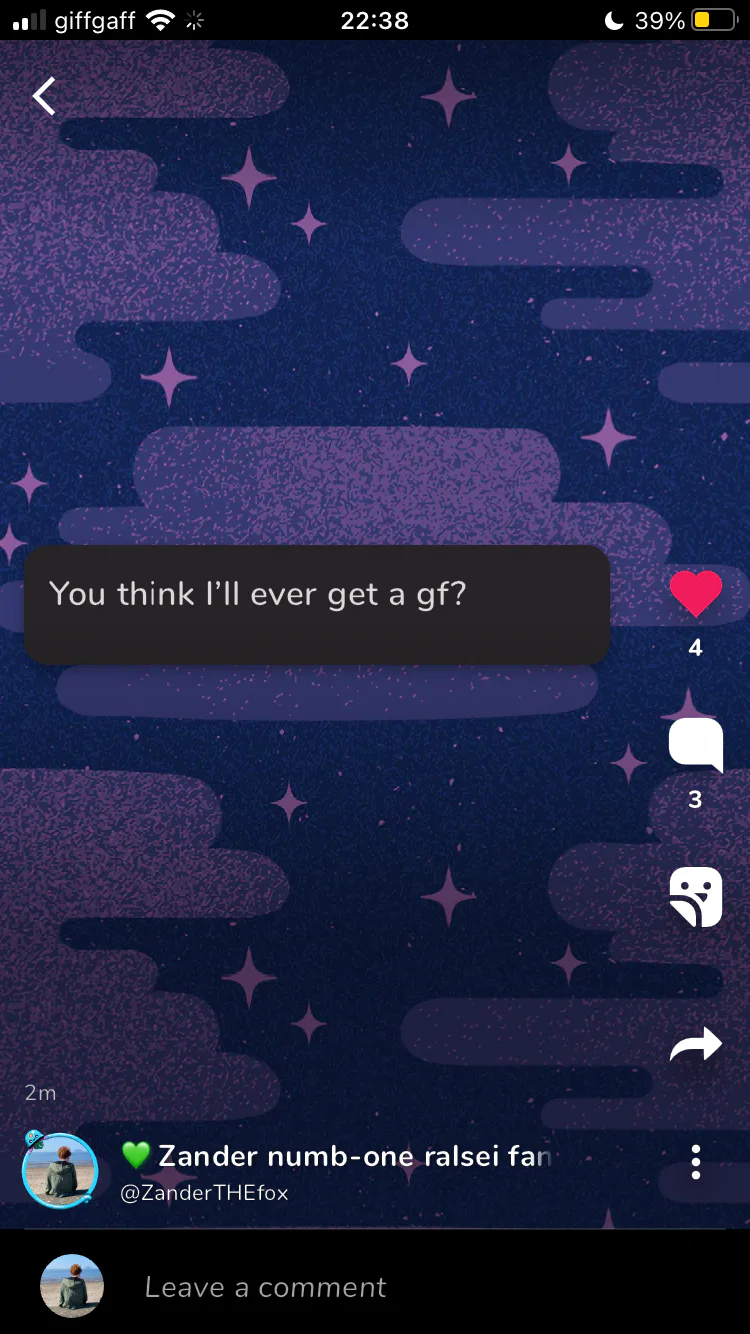Open Zander's profile picture
This screenshot has width=750, height=1334.
coord(60,1170)
